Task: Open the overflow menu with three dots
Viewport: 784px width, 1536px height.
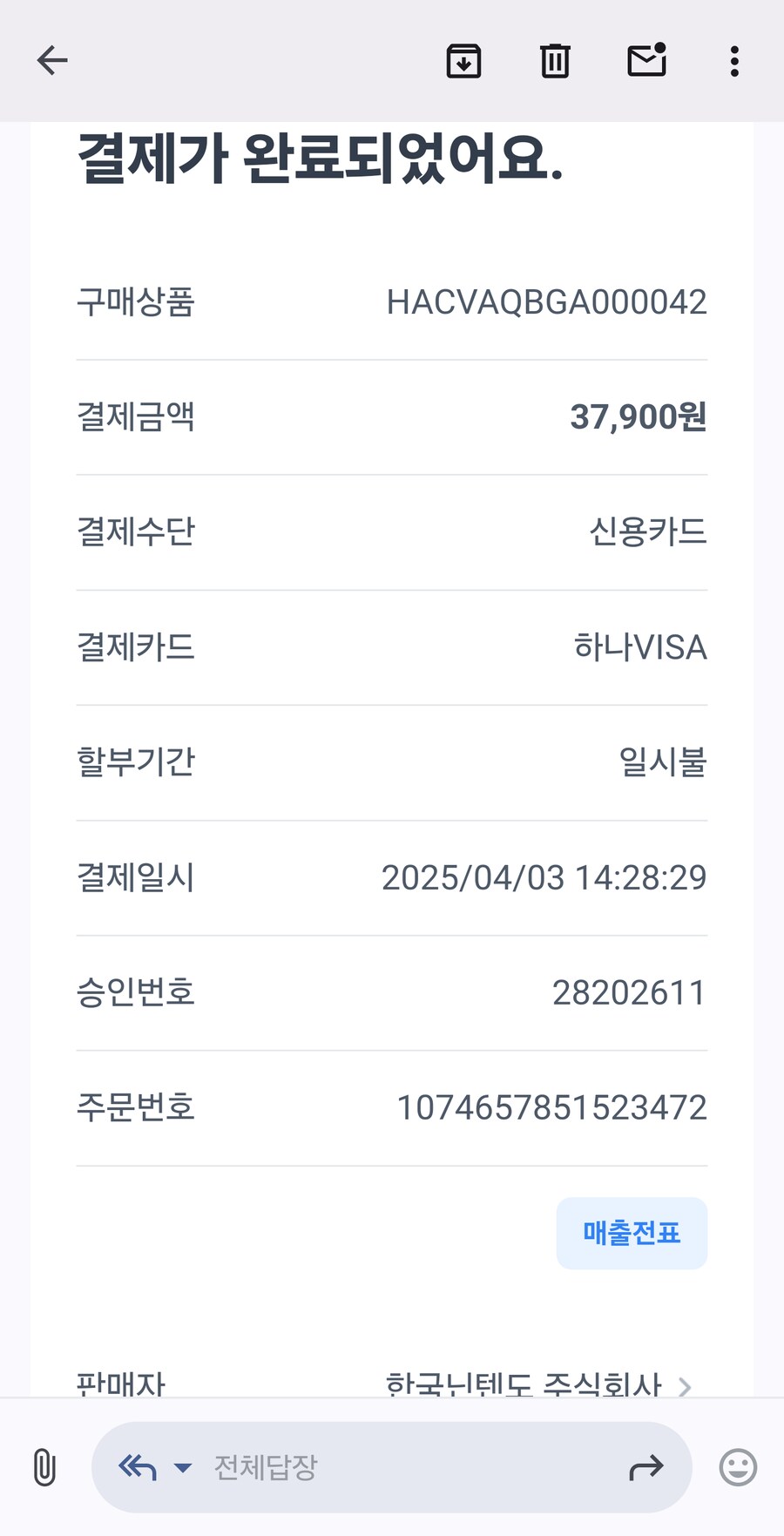Action: click(x=734, y=61)
